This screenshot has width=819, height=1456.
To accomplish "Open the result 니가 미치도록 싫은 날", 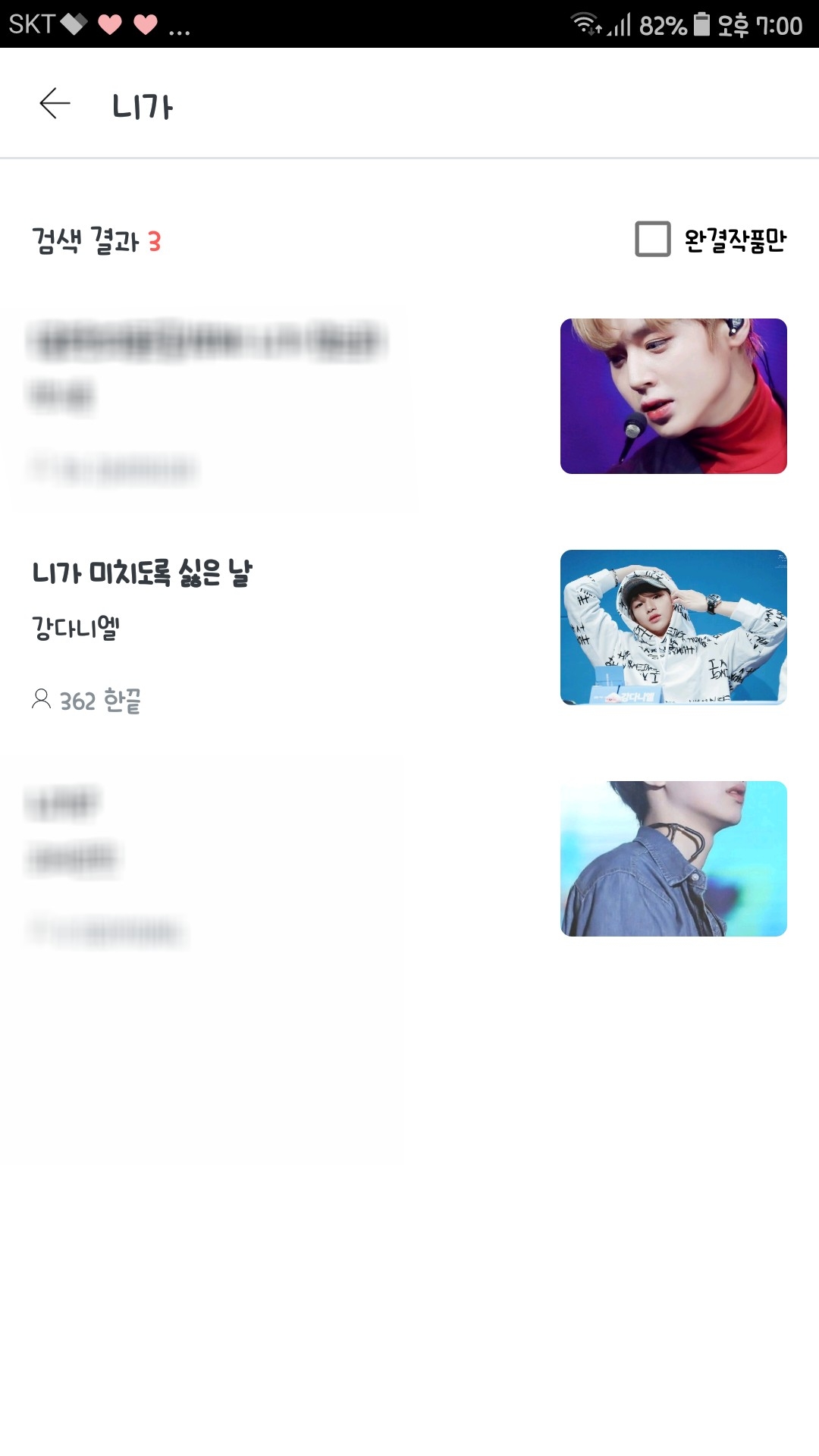I will tap(143, 573).
